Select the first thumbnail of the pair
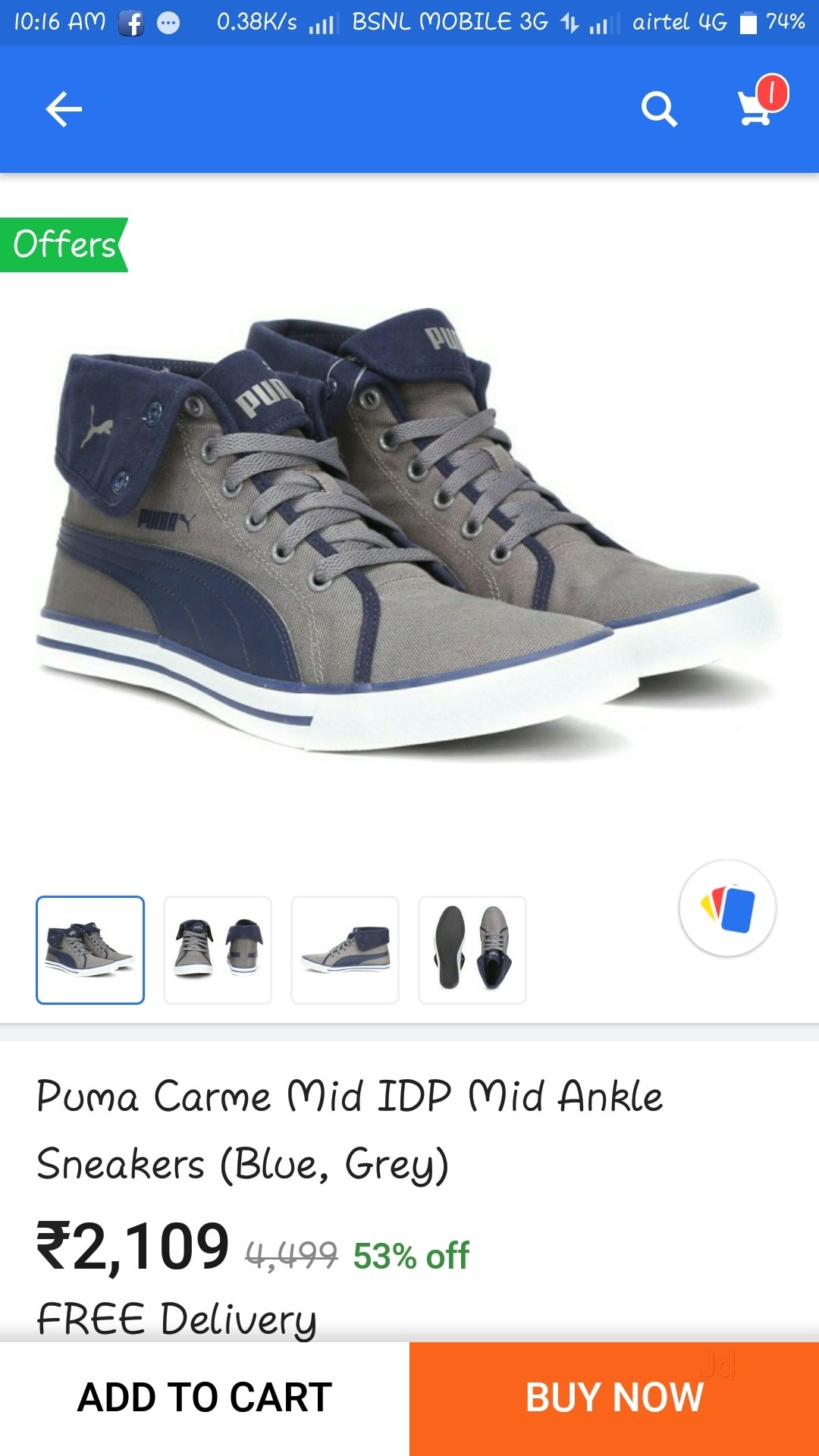This screenshot has width=819, height=1456. (x=90, y=950)
